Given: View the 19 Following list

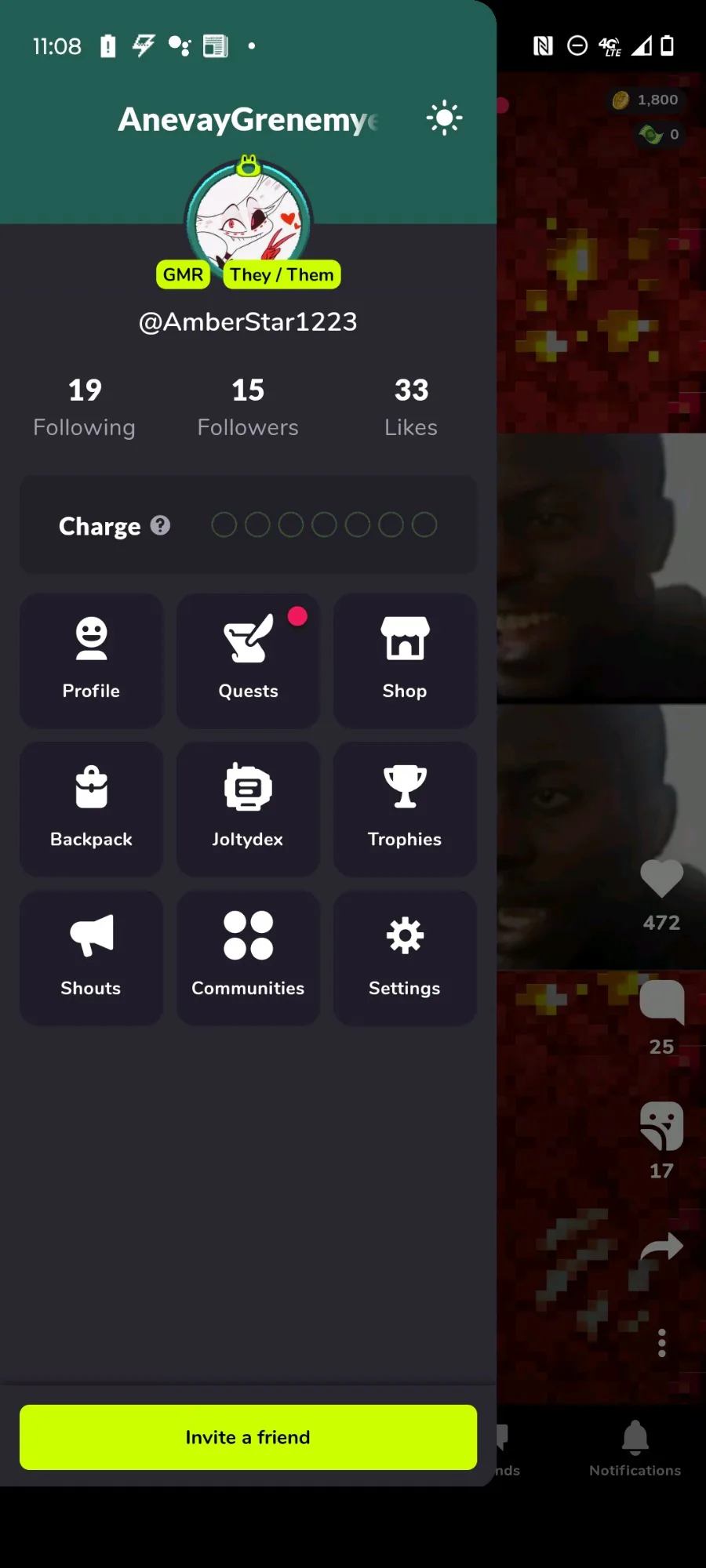Looking at the screenshot, I should point(85,408).
